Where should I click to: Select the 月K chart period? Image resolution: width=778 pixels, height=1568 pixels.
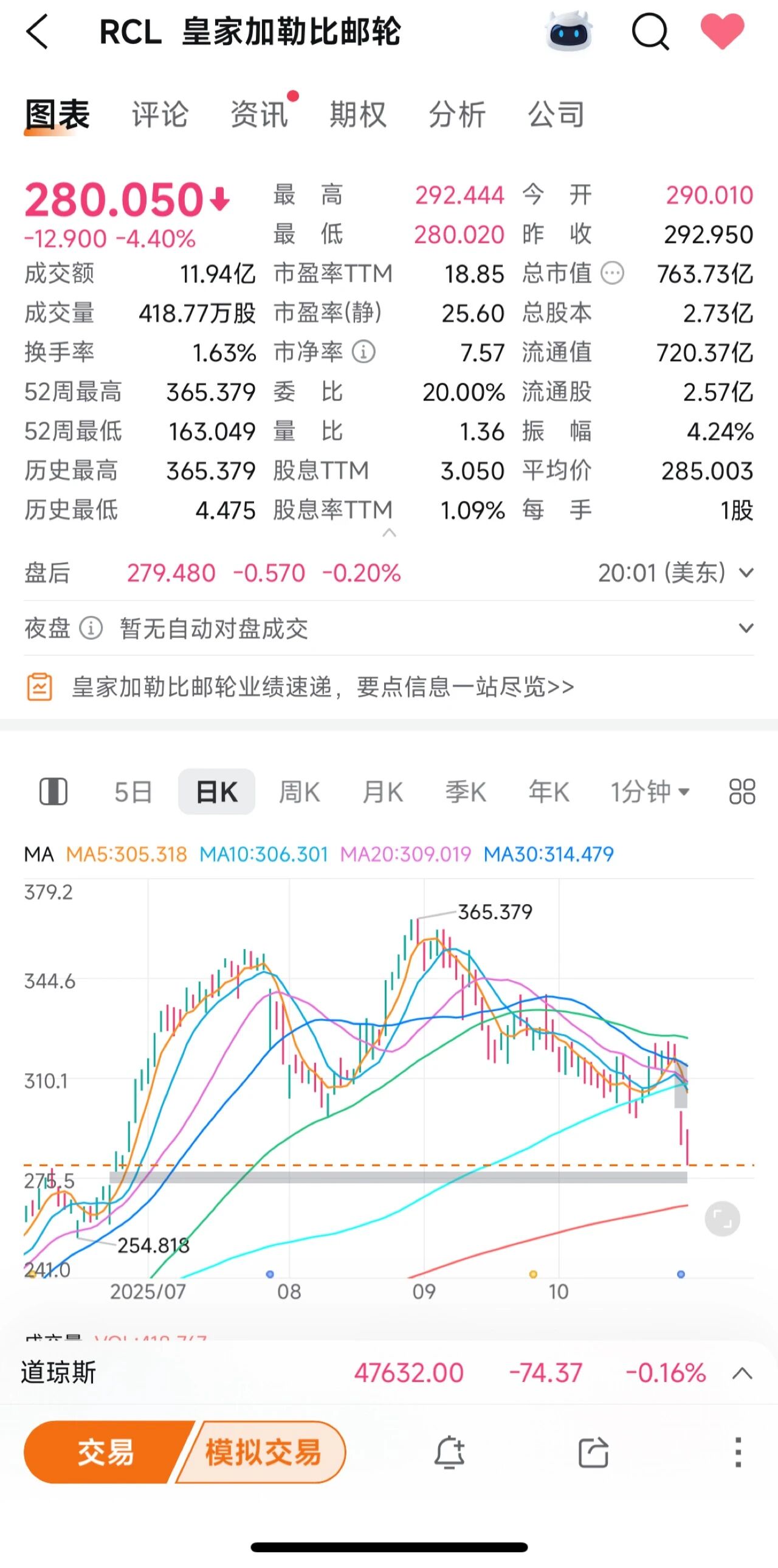click(x=382, y=792)
